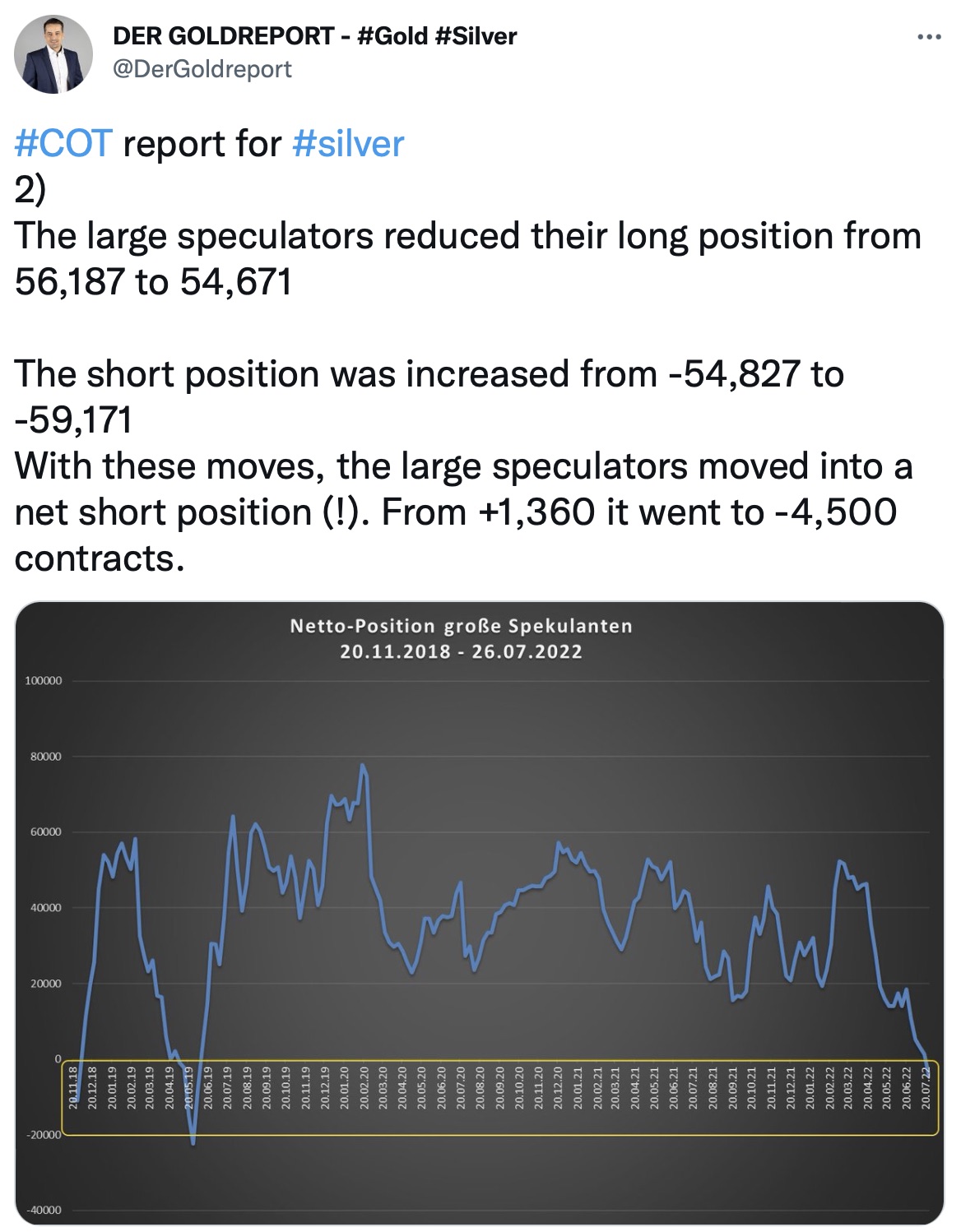Open the @DerGoldreport handle
This screenshot has height=1232, width=961.
point(202,69)
